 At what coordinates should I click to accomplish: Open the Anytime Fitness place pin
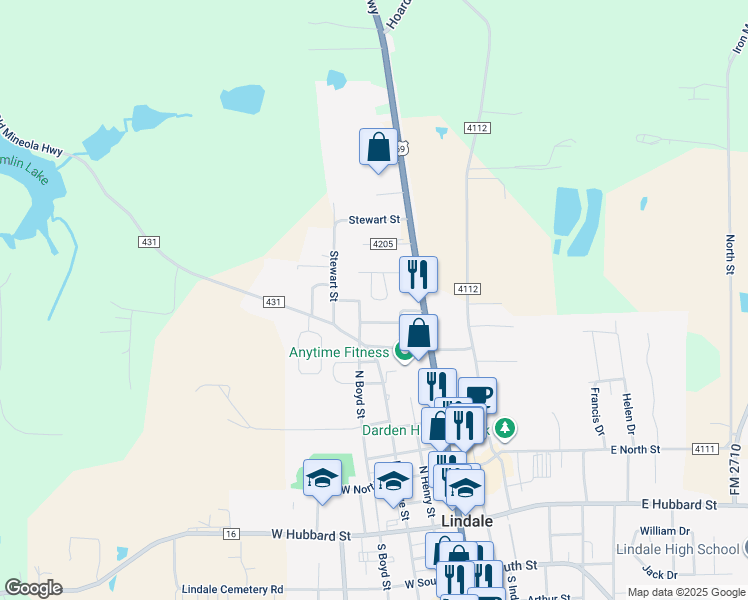tap(402, 351)
